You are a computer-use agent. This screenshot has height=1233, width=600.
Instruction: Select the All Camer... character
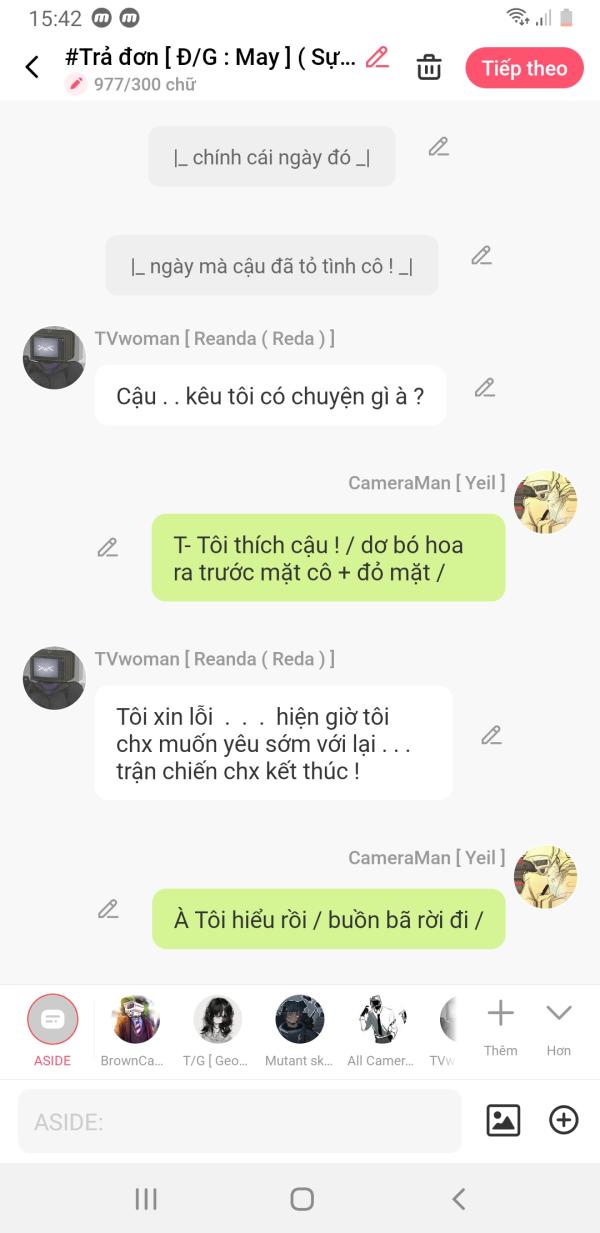[x=381, y=1021]
